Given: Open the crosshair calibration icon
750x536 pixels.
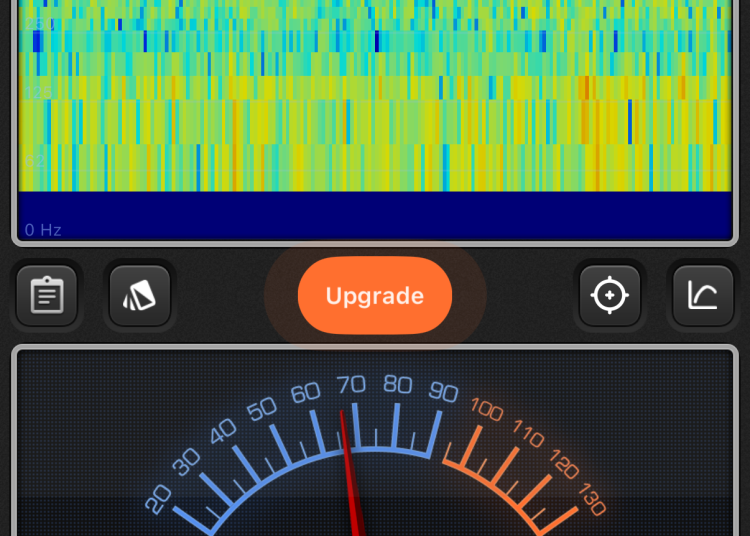Looking at the screenshot, I should pyautogui.click(x=610, y=296).
